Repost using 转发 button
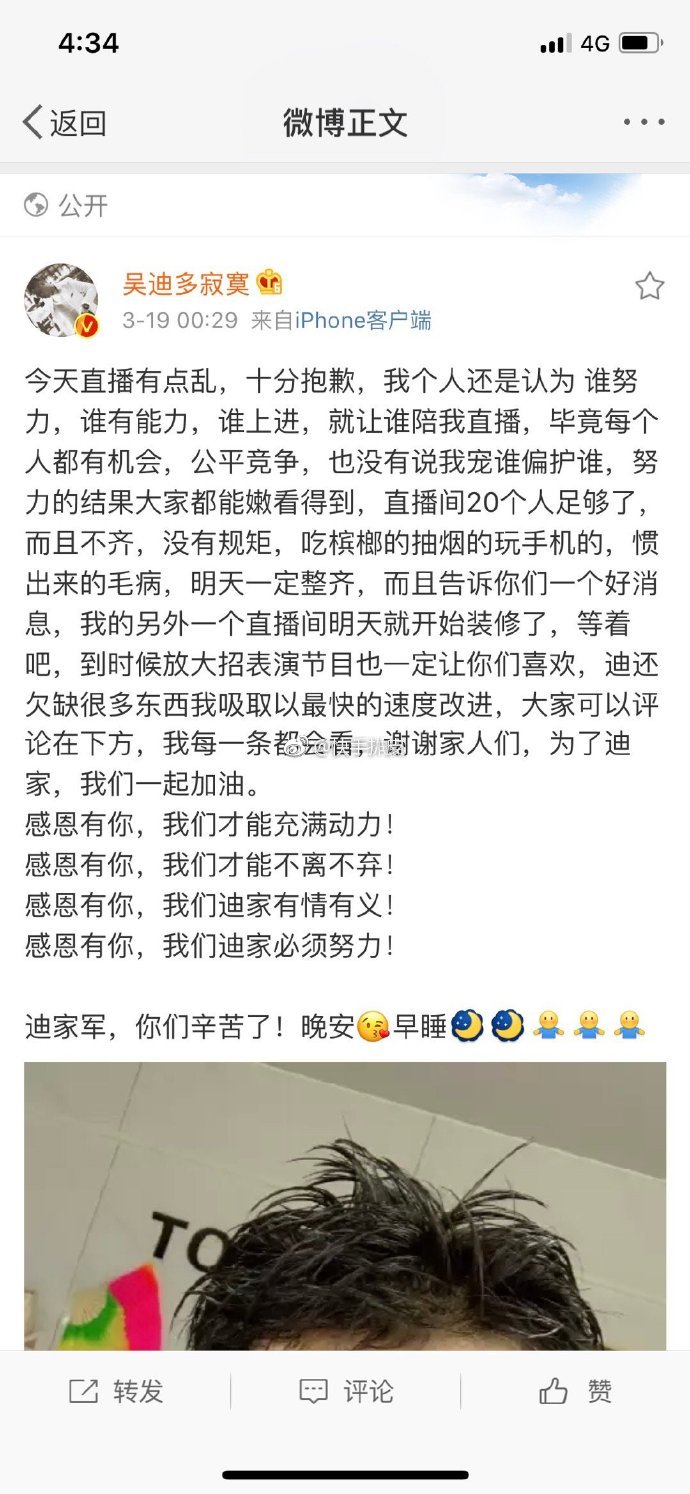Screen dimensions: 690x1494 click(115, 1391)
